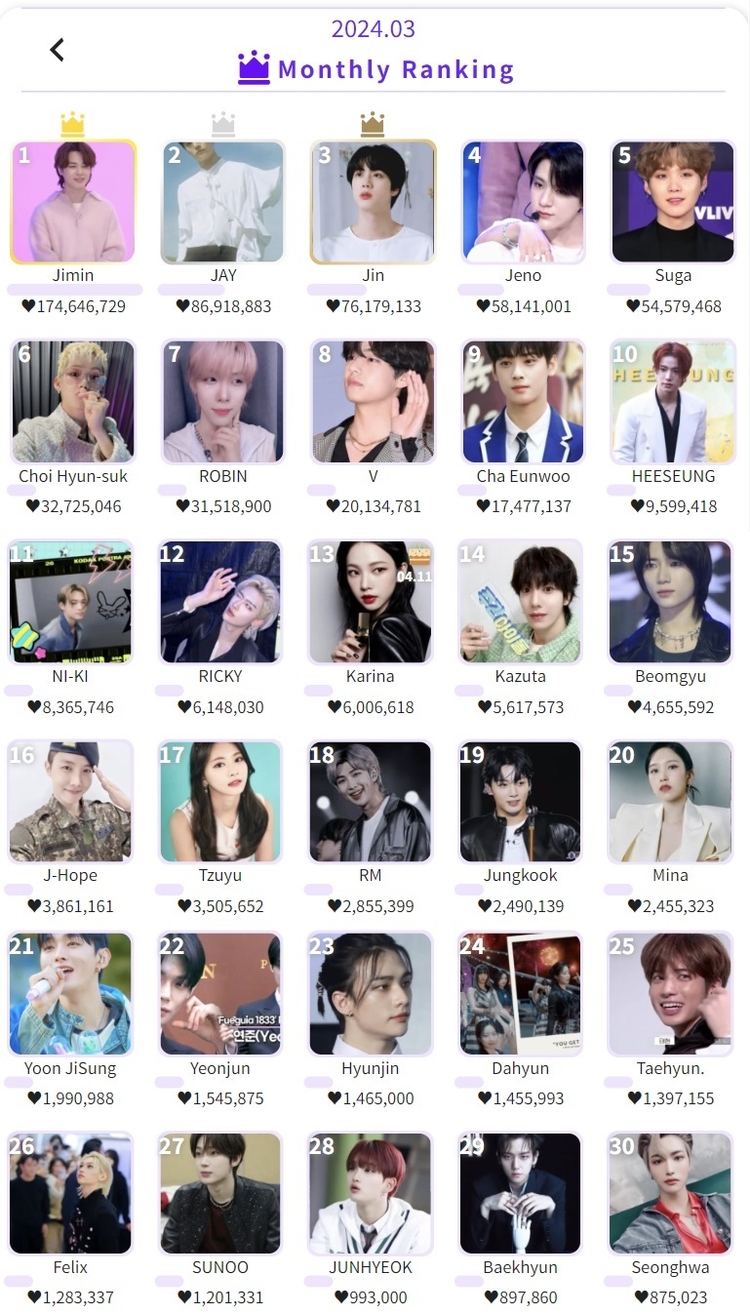Open Jeno's ranking tile
This screenshot has height=1314, width=750.
point(523,202)
